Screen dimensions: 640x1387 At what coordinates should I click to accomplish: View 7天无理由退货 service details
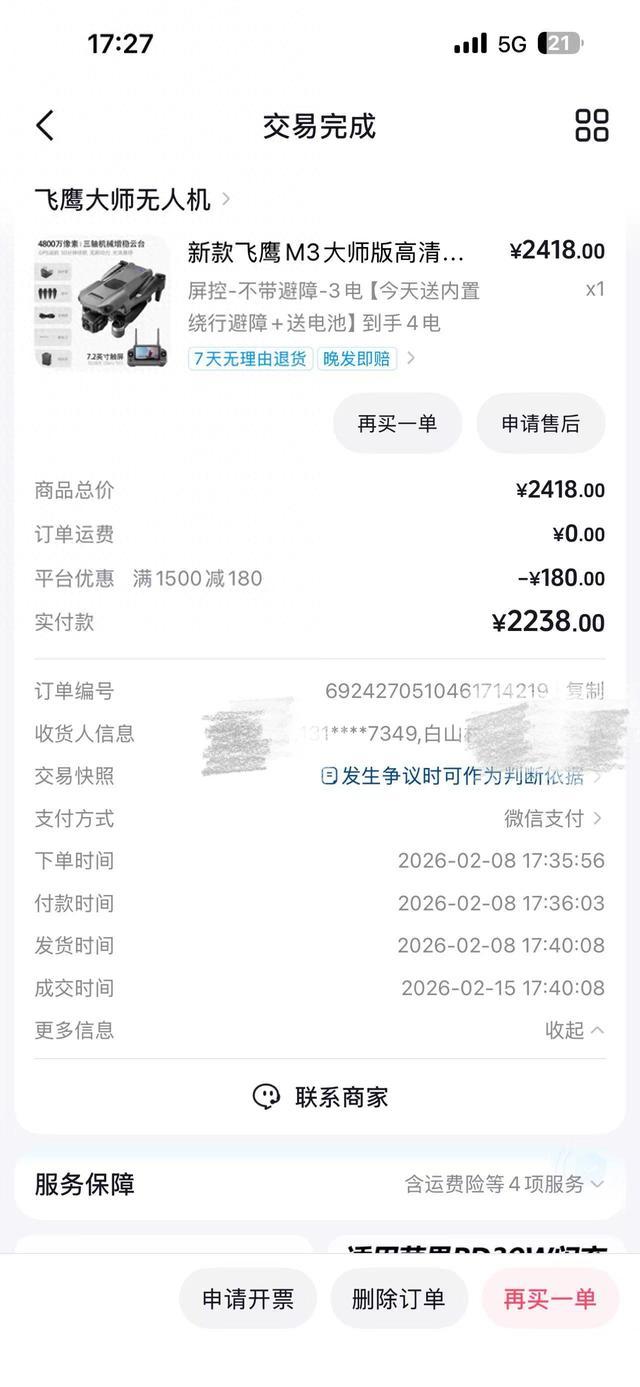(250, 358)
